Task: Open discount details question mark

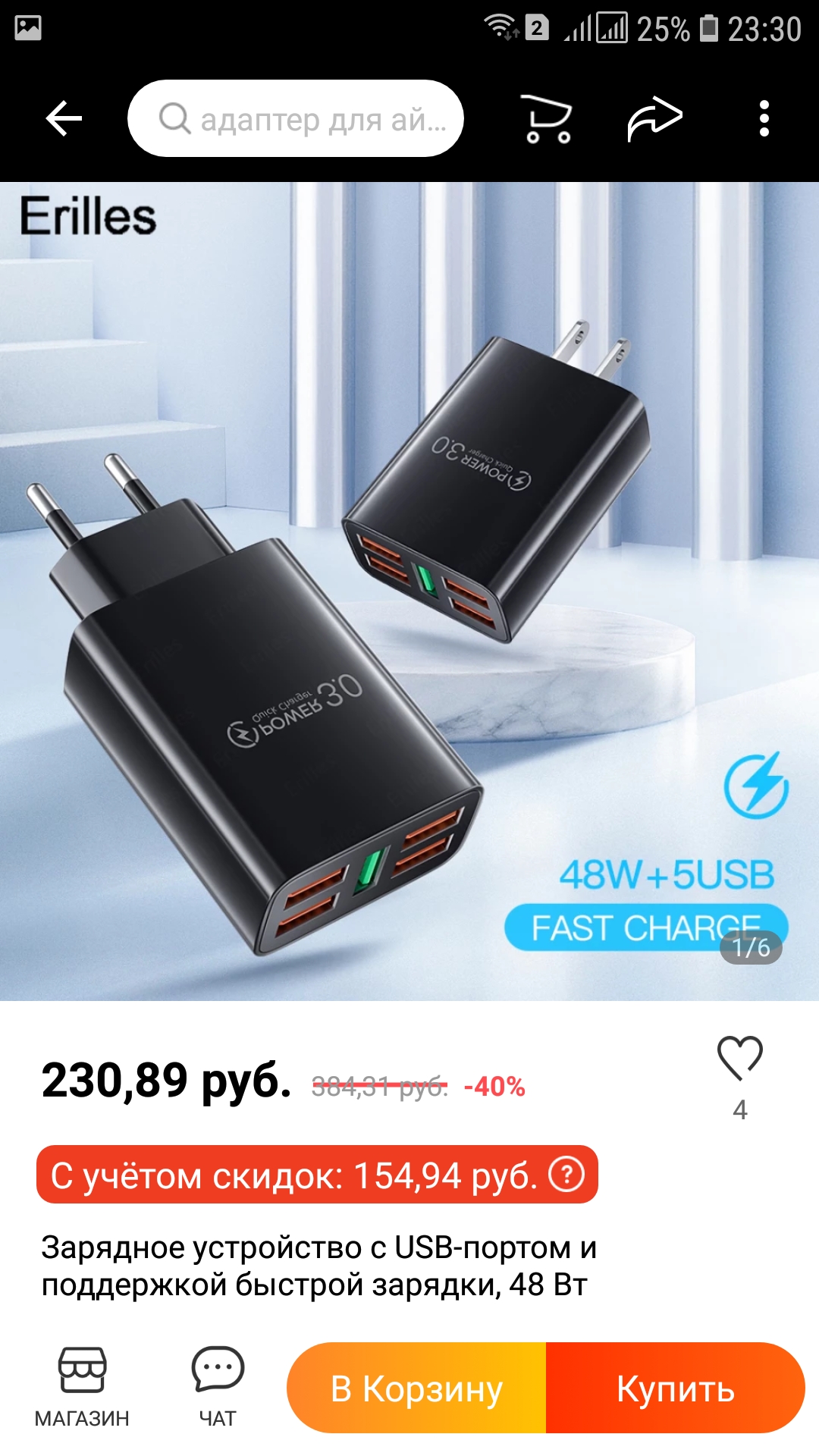Action: click(x=566, y=1175)
